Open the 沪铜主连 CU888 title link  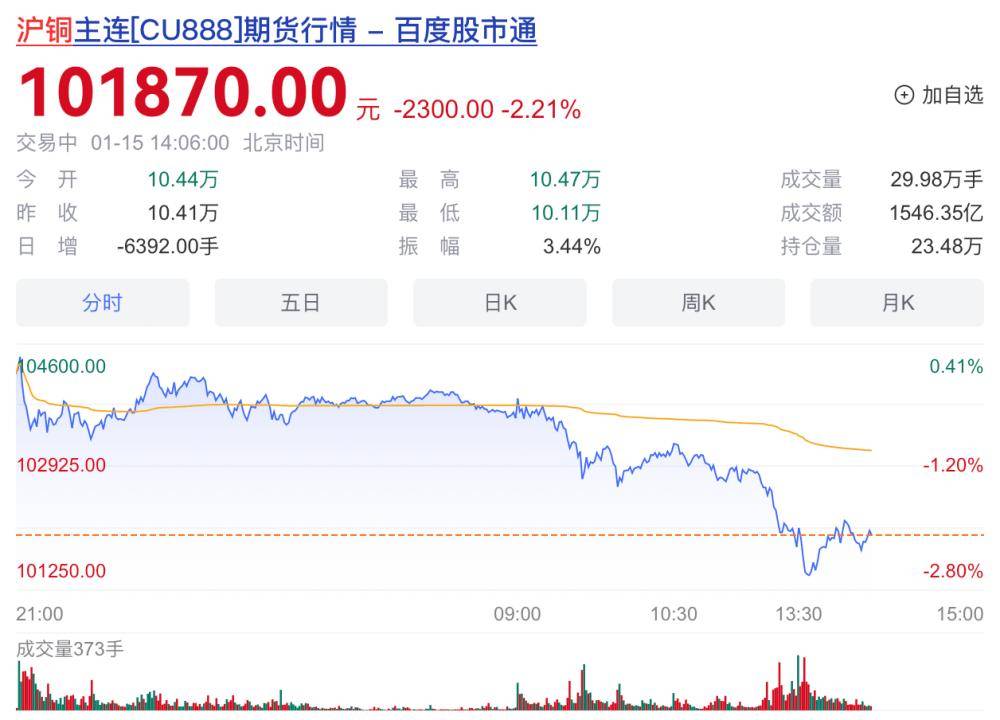pos(276,31)
